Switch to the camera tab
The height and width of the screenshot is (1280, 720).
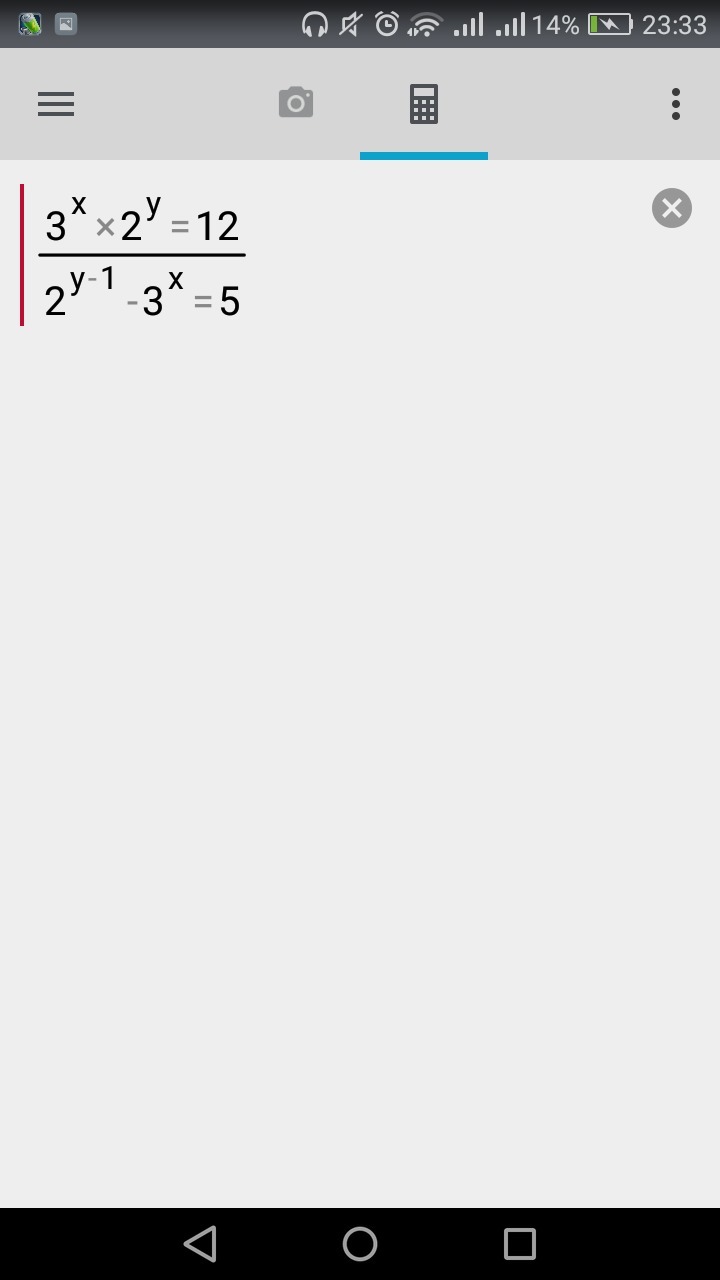click(x=296, y=103)
